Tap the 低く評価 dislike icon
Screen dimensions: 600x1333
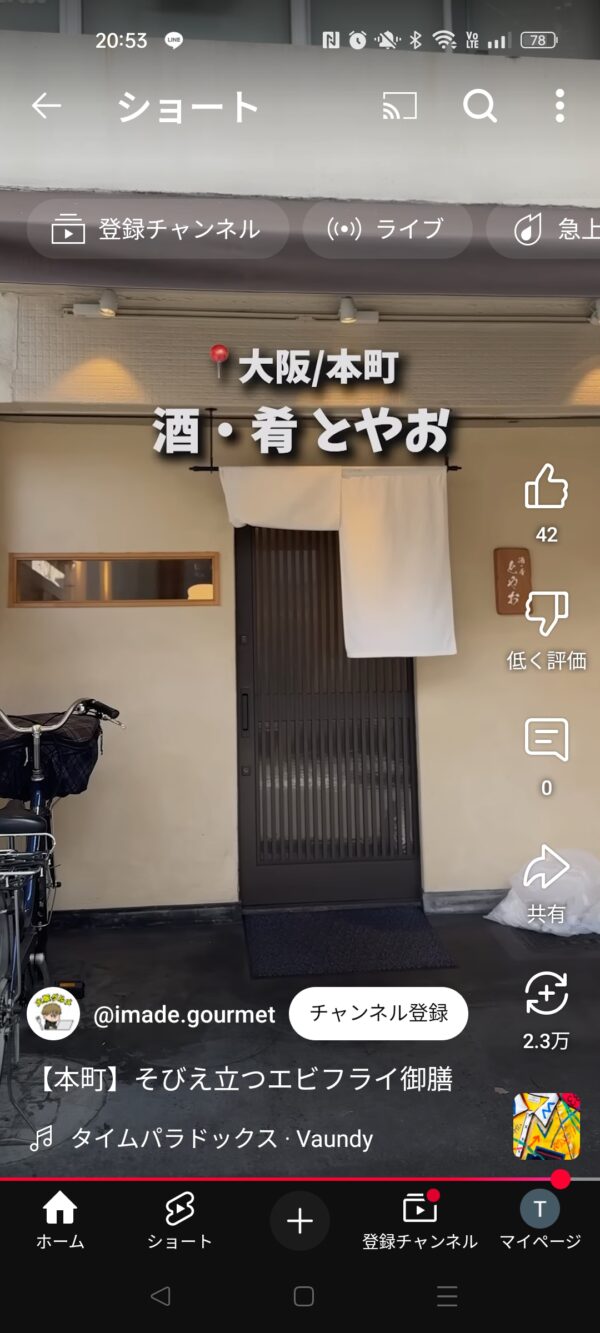[x=546, y=613]
